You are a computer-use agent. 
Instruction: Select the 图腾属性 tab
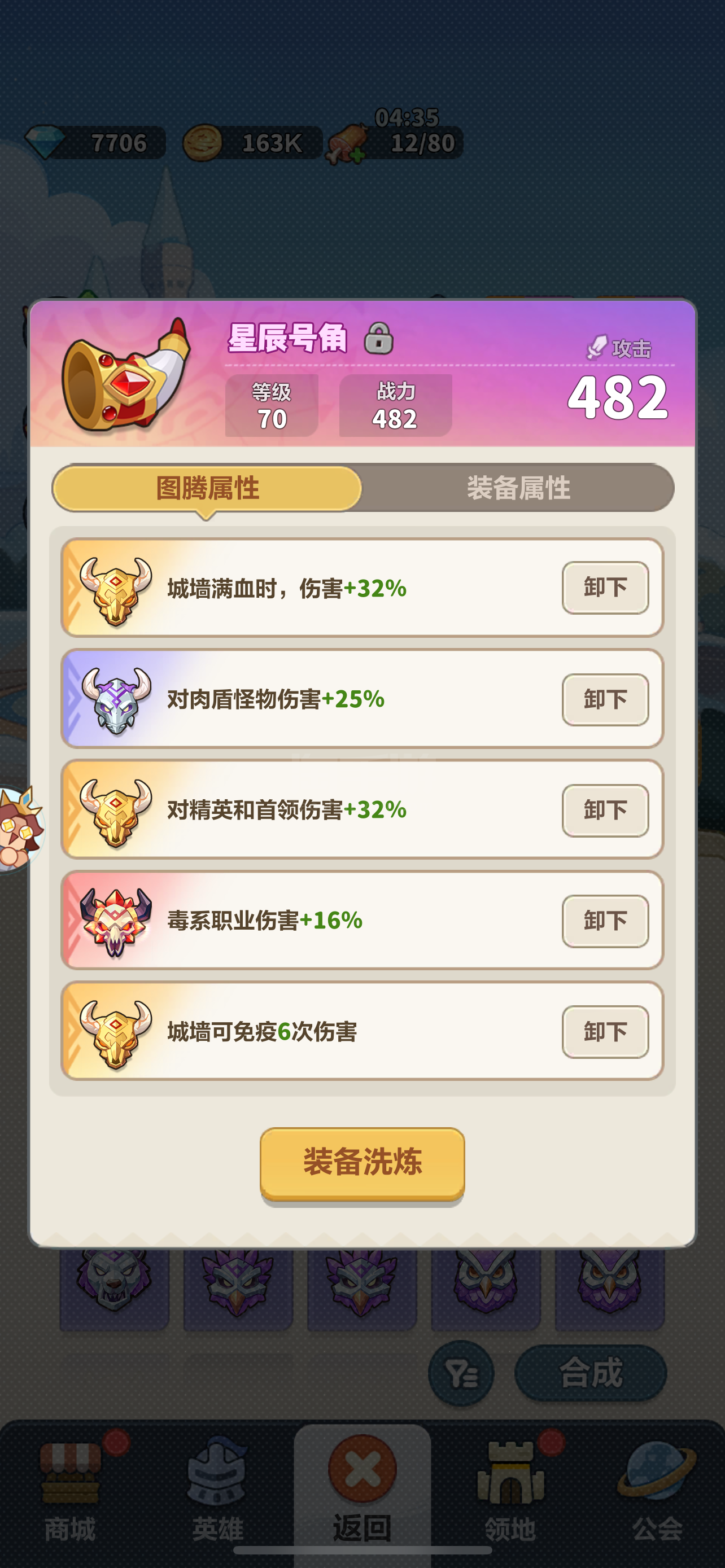(208, 488)
